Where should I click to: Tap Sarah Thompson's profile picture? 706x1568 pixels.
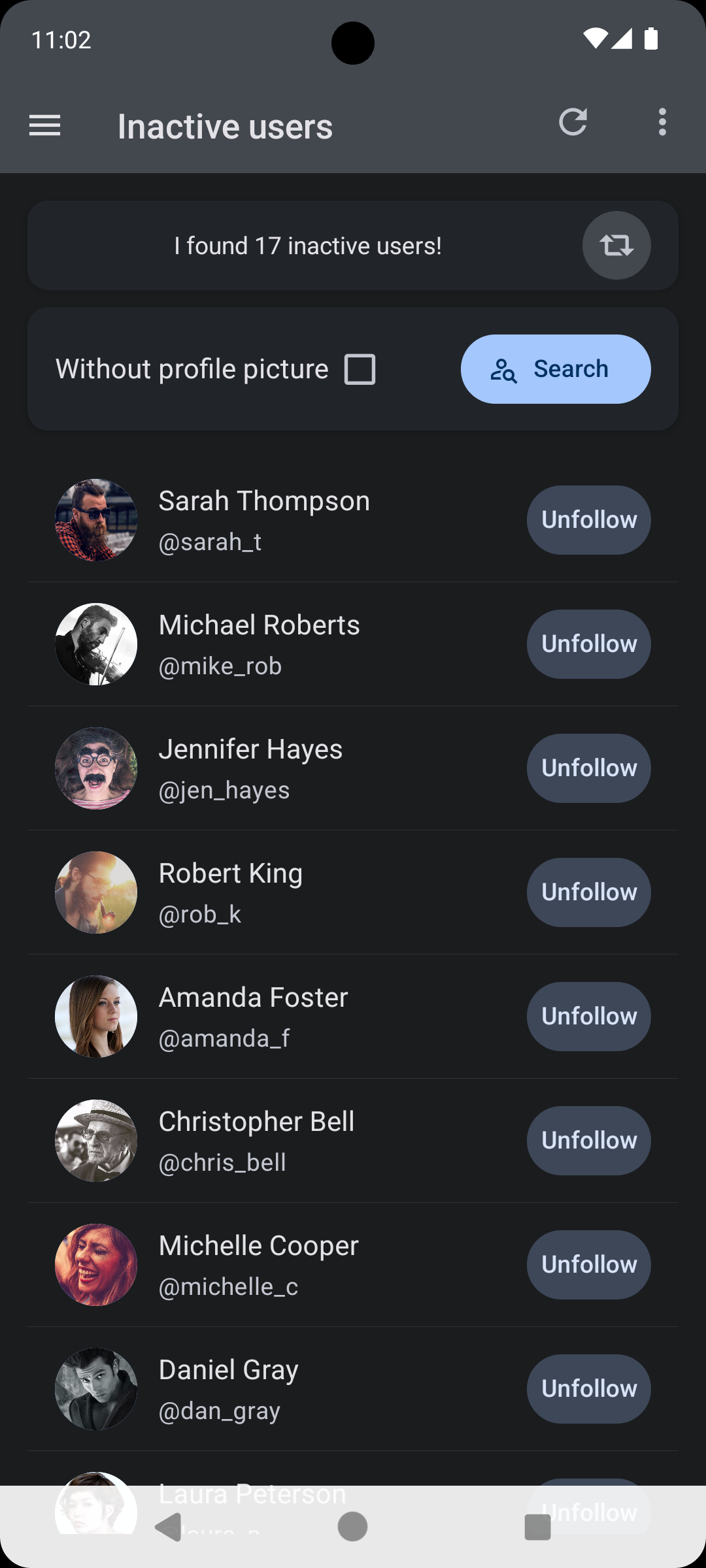coord(95,520)
